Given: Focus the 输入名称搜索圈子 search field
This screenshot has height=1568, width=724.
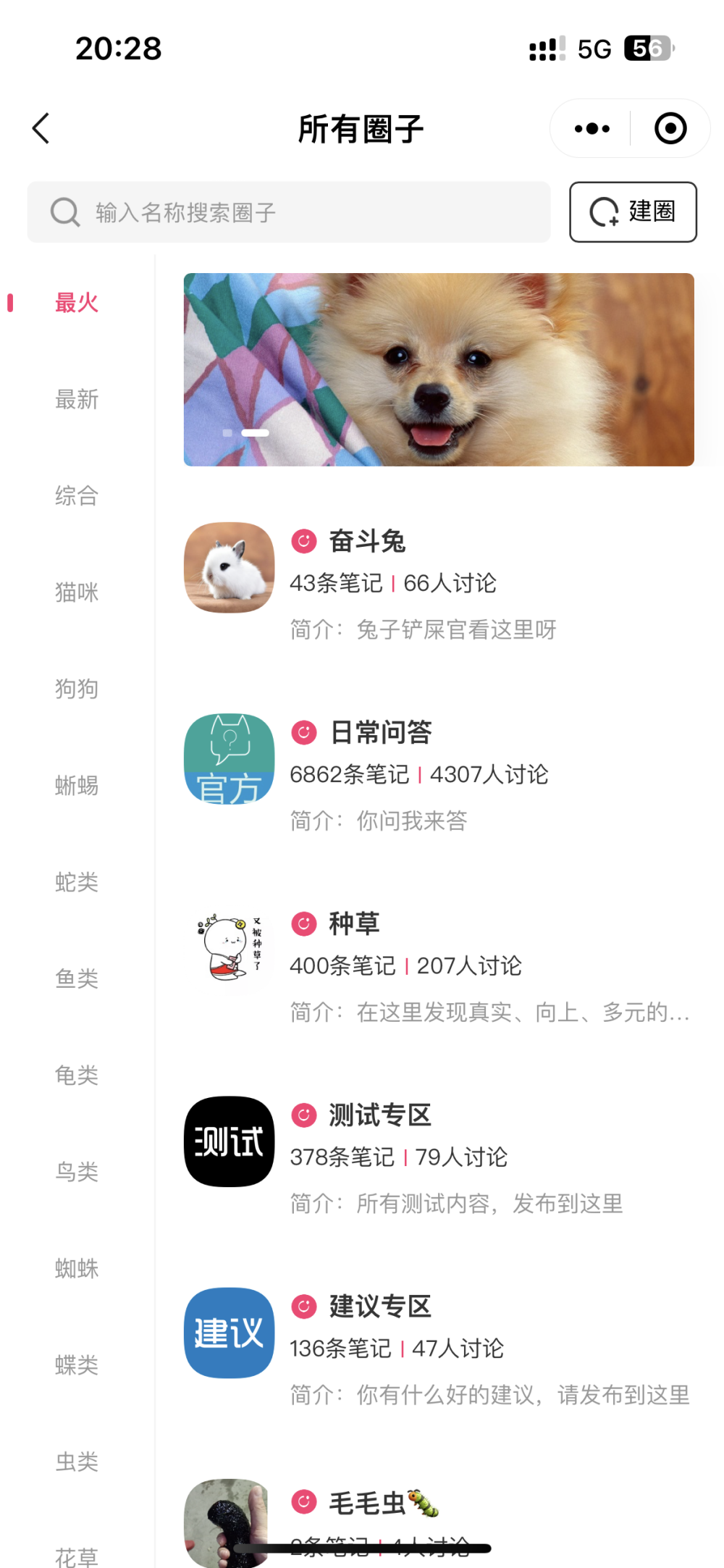Looking at the screenshot, I should (x=290, y=212).
